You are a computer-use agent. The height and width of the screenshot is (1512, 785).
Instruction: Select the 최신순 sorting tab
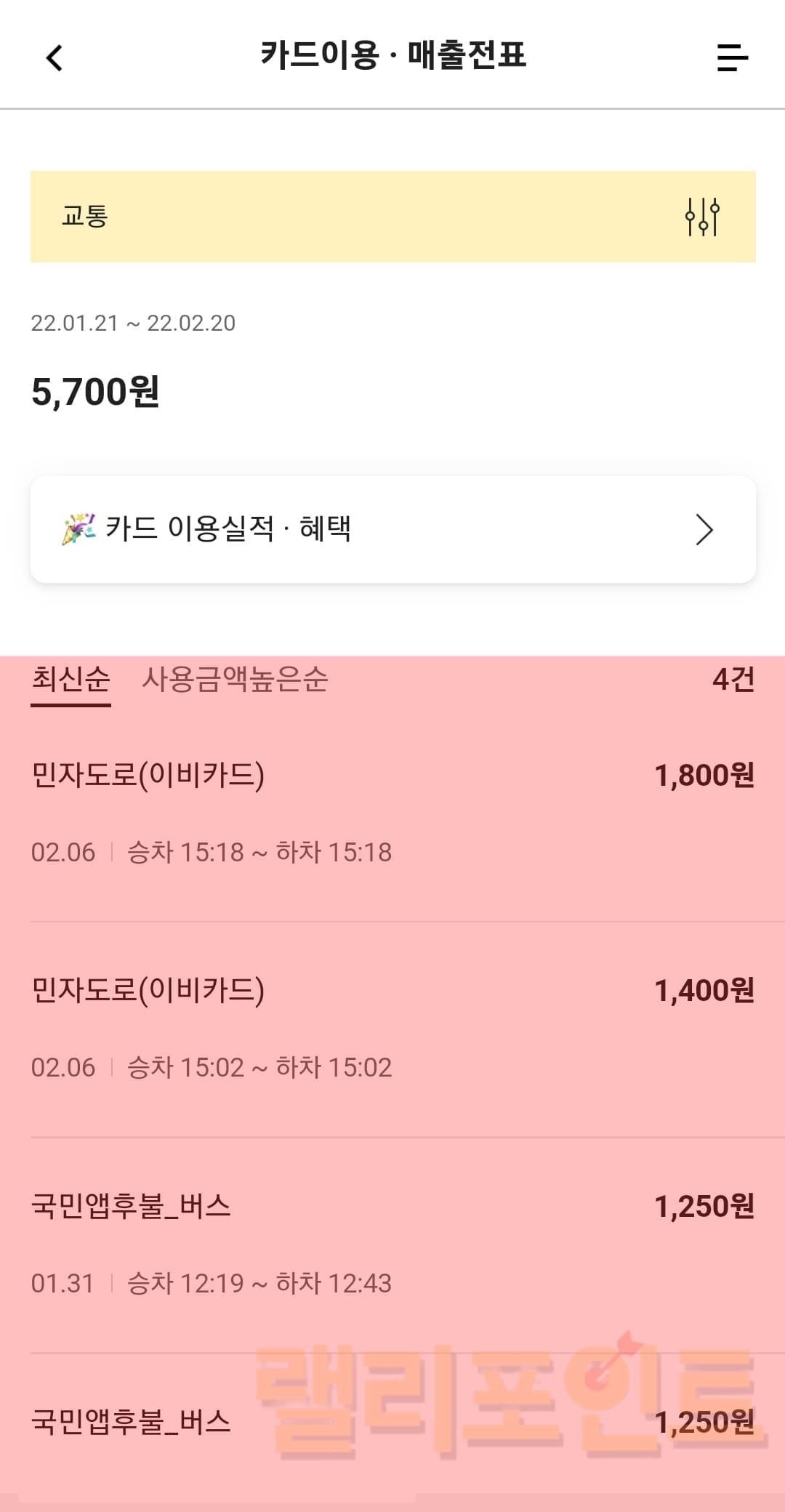[x=71, y=680]
